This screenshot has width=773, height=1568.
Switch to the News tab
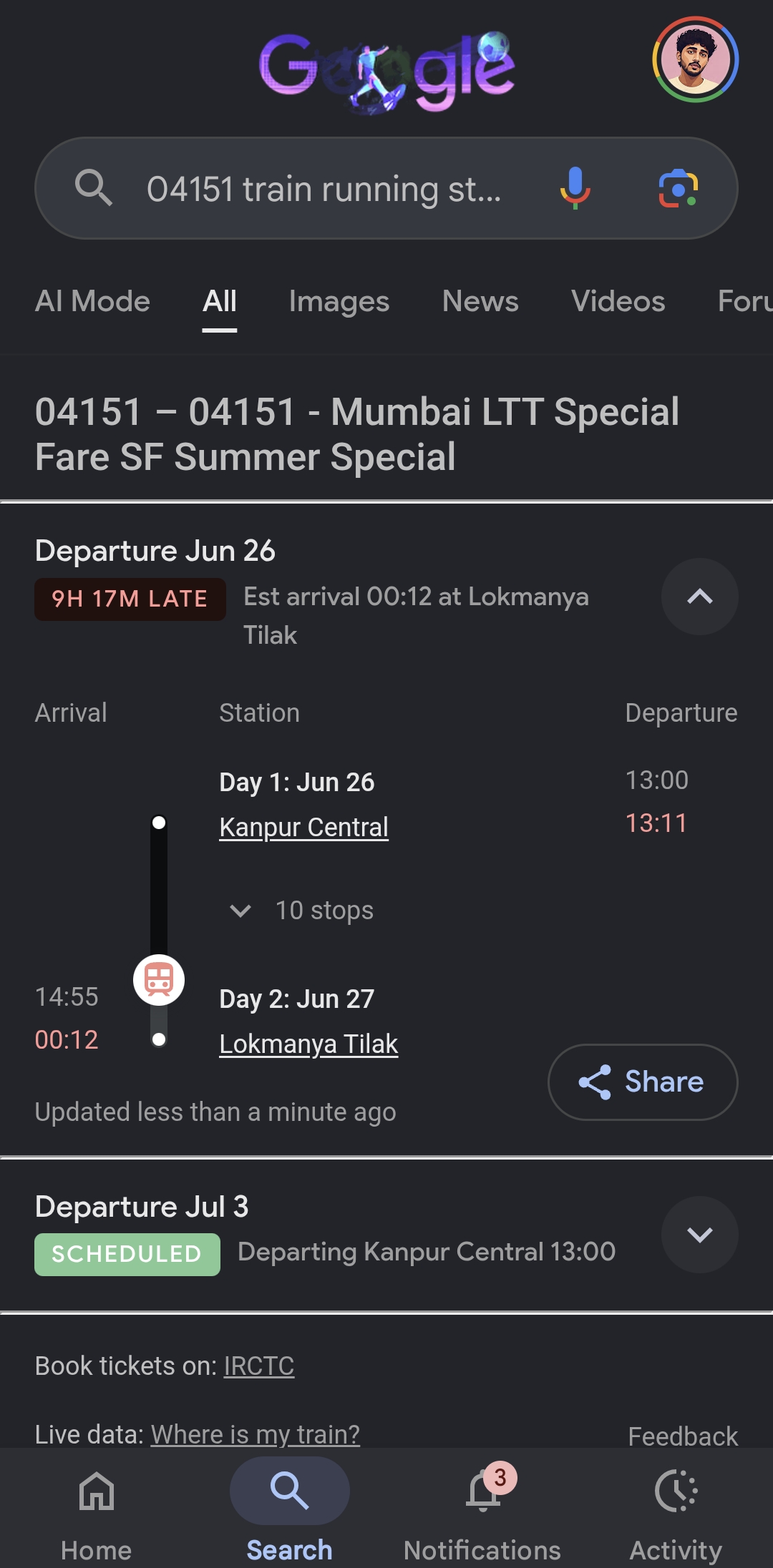480,301
